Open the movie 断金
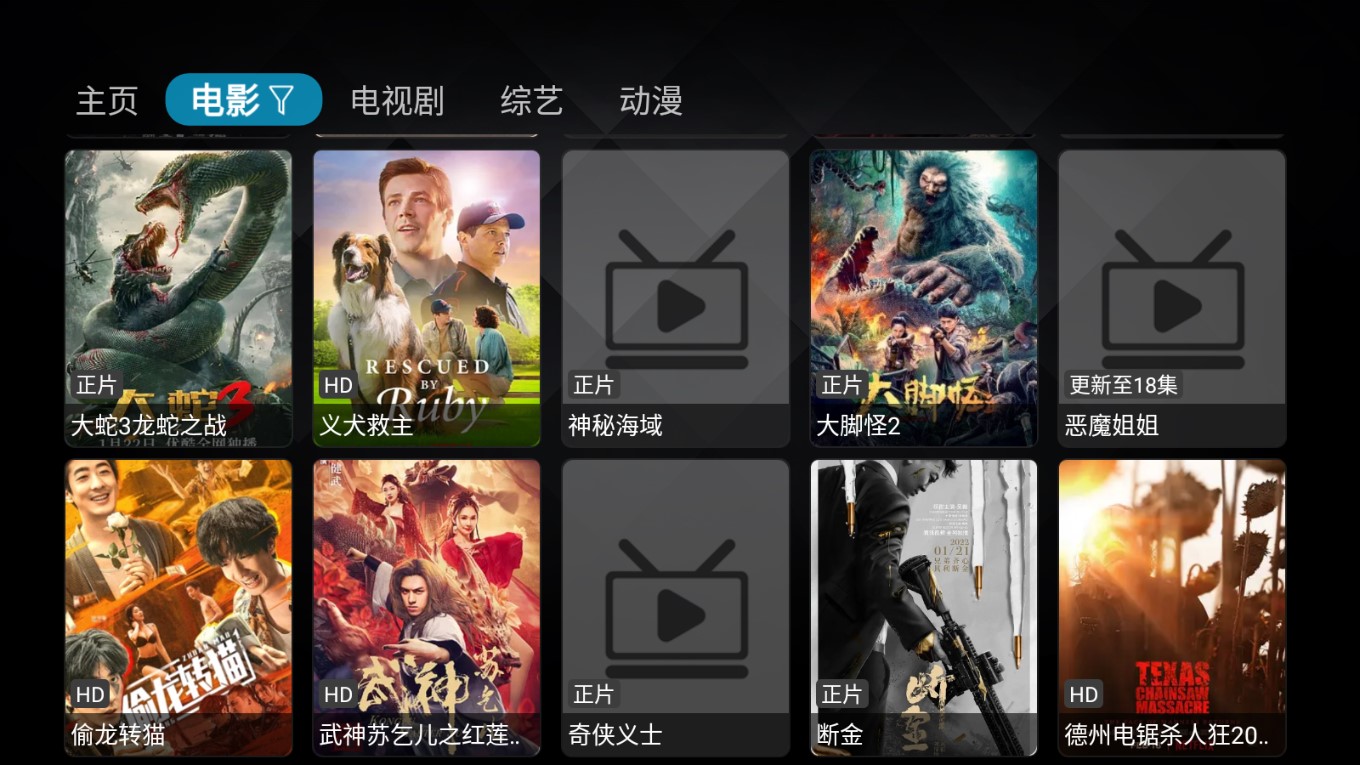This screenshot has width=1360, height=765. pyautogui.click(x=923, y=607)
